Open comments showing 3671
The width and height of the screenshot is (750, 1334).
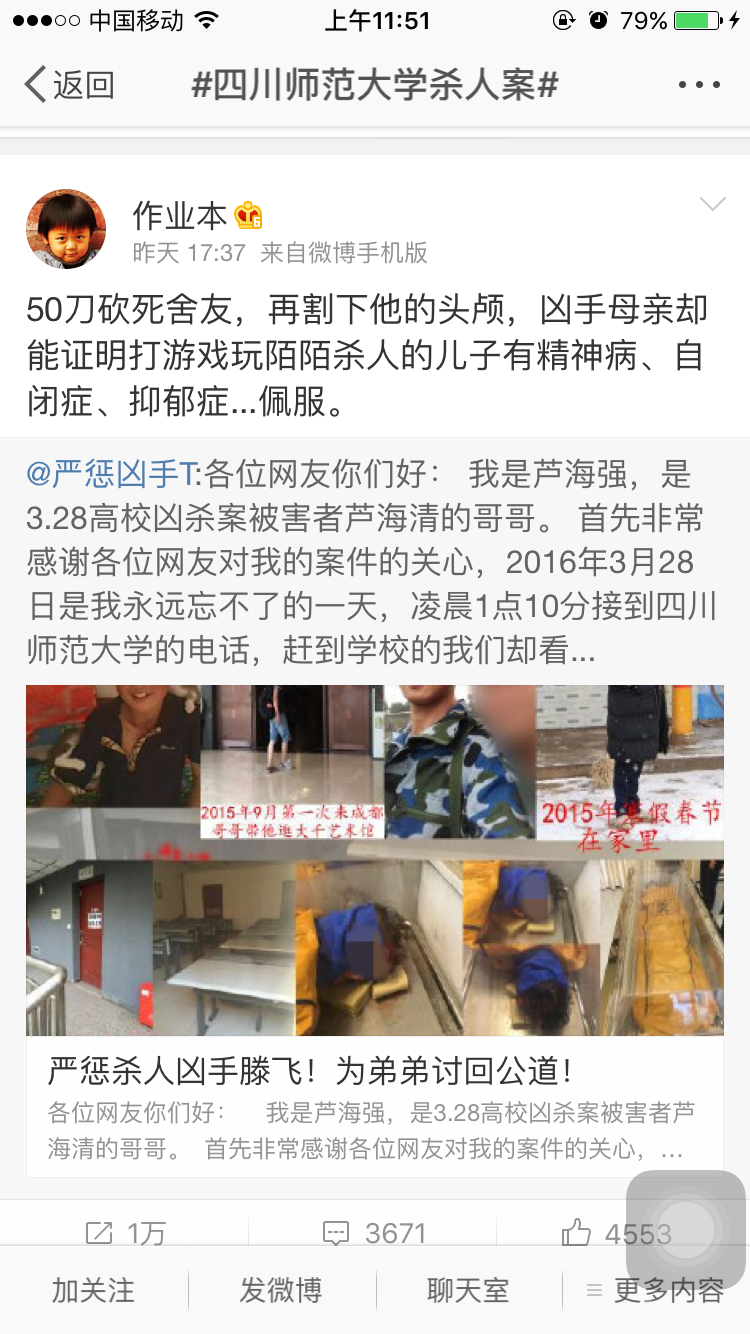[x=375, y=1234]
